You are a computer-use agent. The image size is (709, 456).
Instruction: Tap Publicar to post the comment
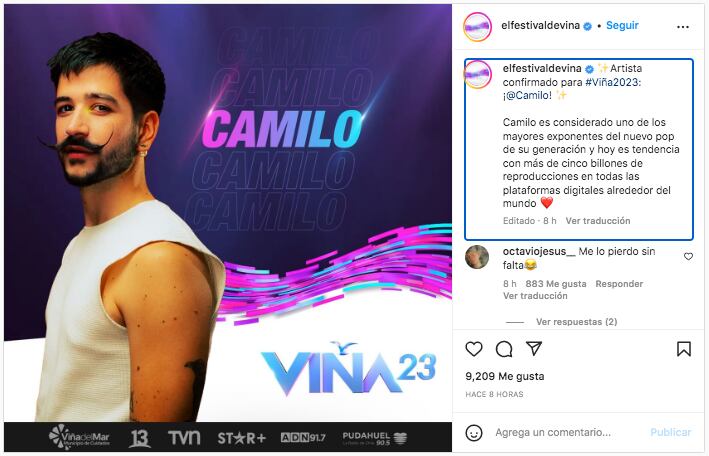pyautogui.click(x=670, y=432)
